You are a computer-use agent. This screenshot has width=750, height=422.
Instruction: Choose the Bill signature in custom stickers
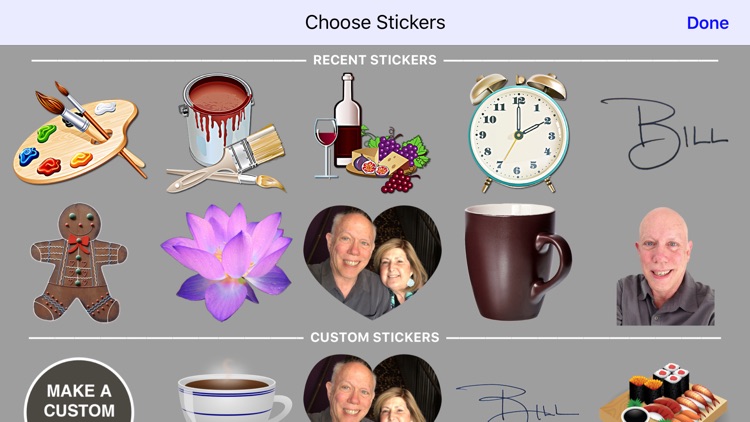pos(517,402)
